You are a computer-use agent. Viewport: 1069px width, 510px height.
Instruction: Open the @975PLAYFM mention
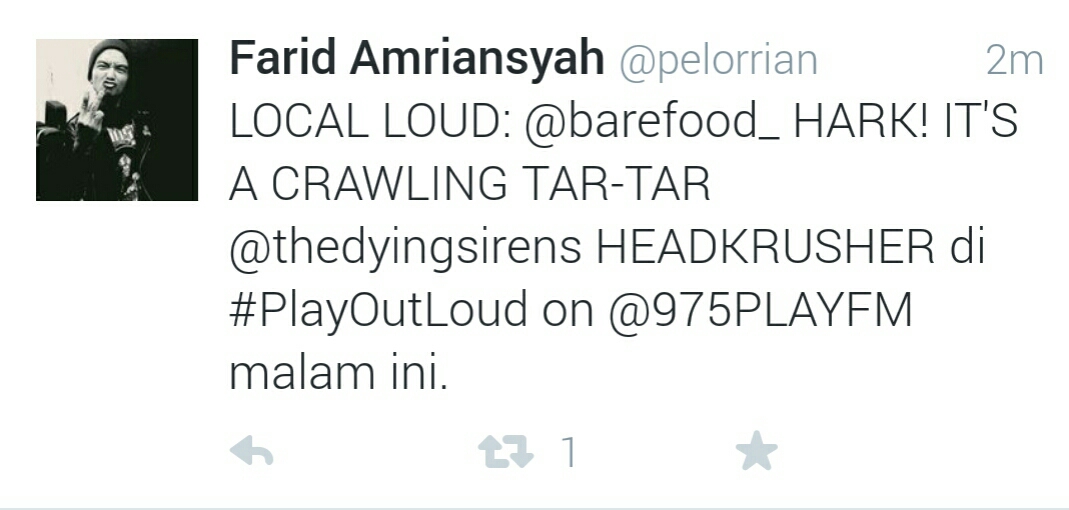pos(762,310)
